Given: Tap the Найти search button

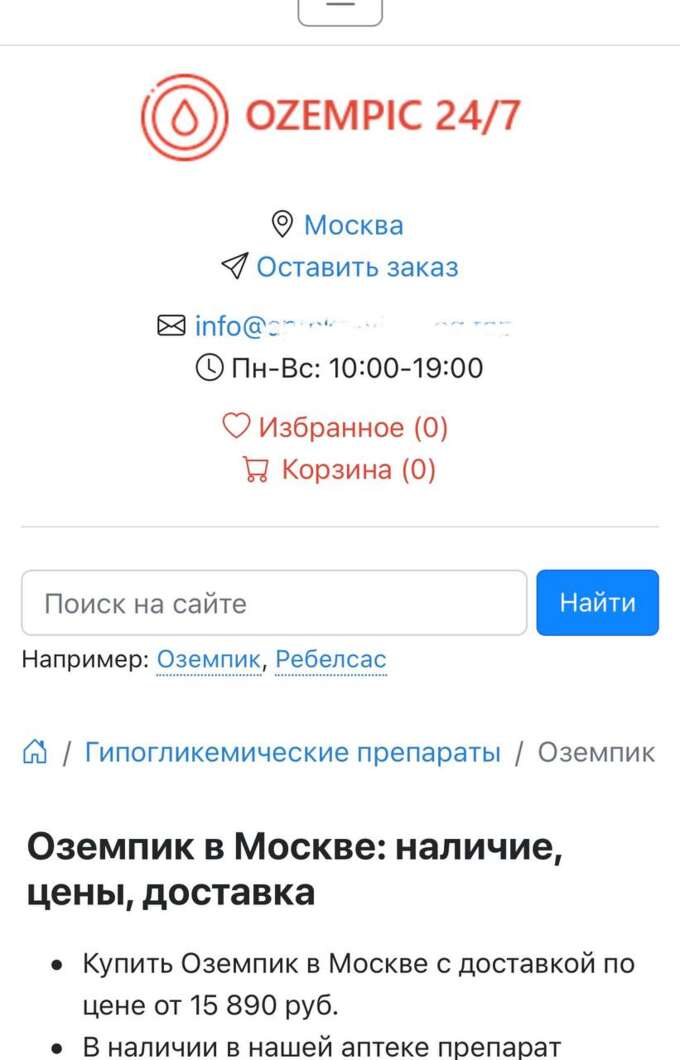Looking at the screenshot, I should [x=597, y=603].
